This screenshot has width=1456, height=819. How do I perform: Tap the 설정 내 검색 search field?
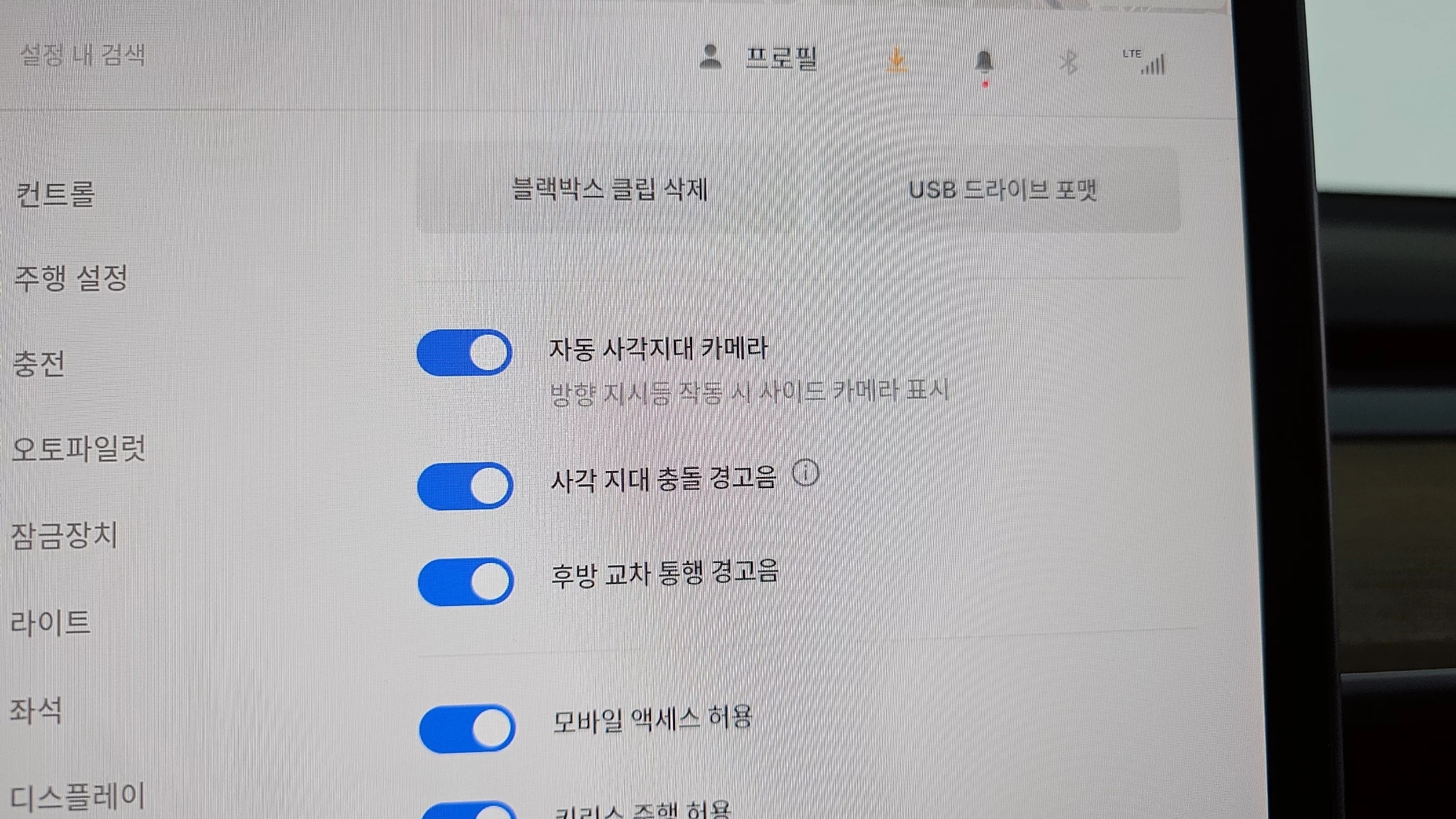click(83, 55)
